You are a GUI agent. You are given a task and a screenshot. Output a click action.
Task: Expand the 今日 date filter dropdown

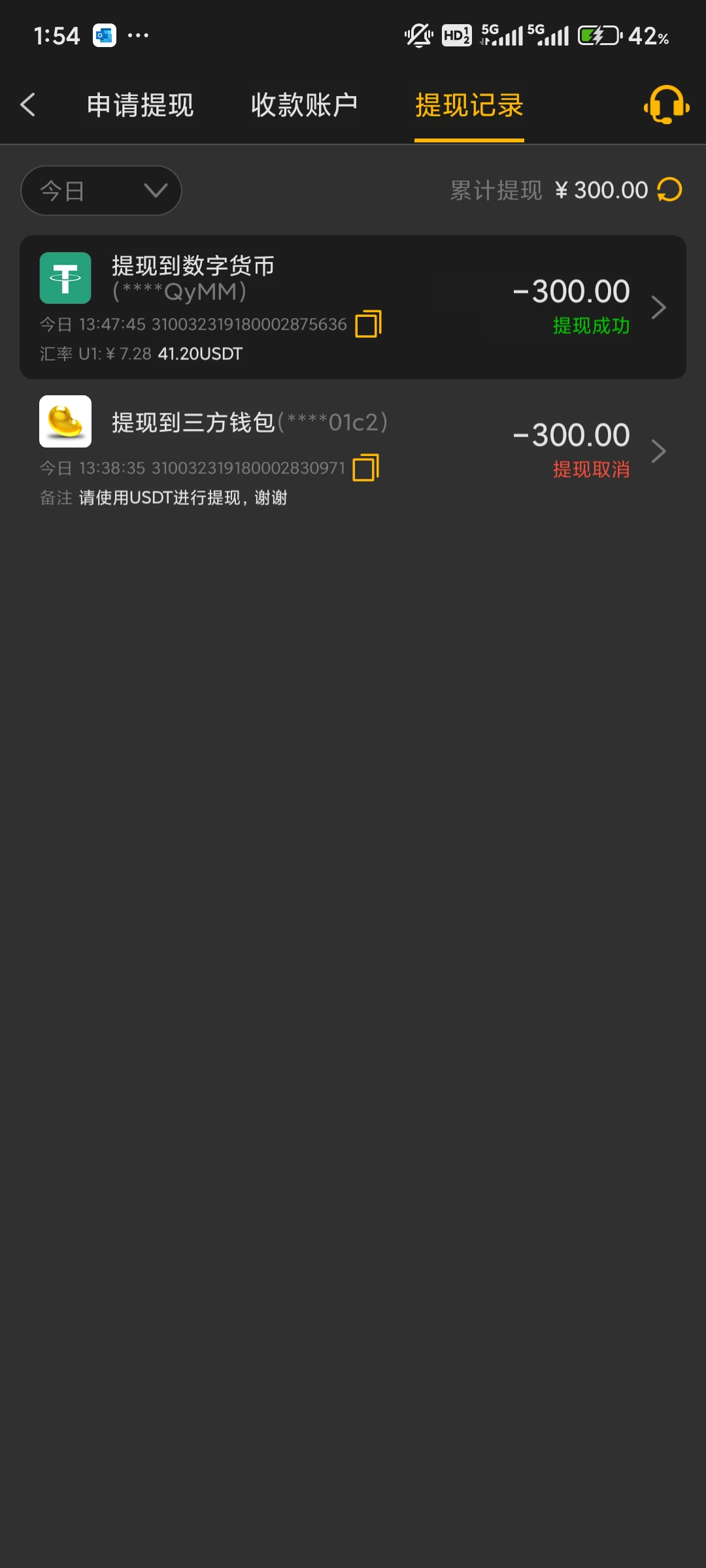pyautogui.click(x=101, y=190)
